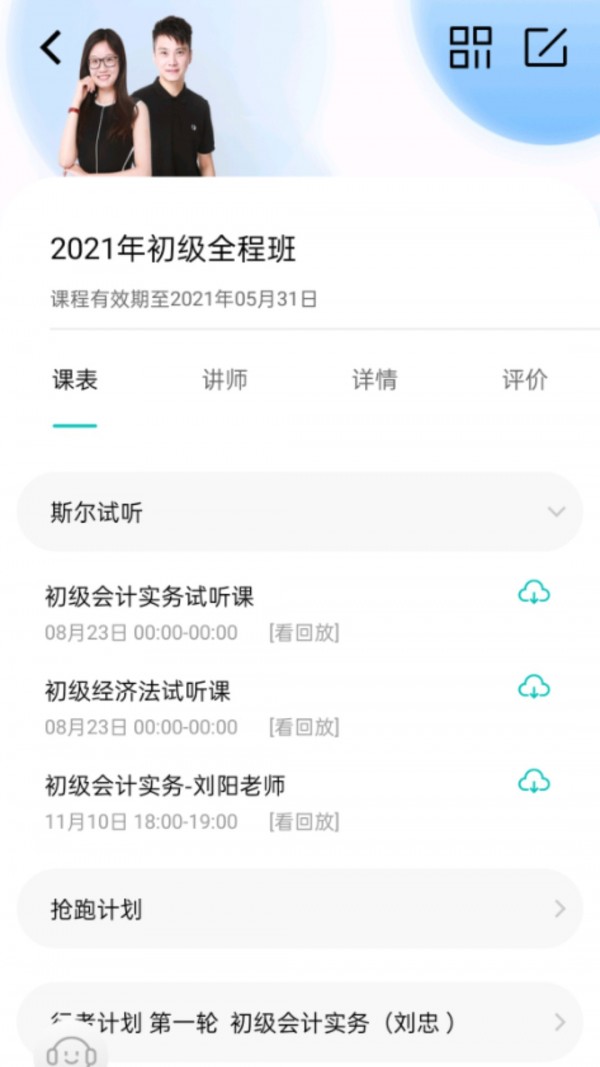Download 初级会计实务-刘阳老师 lesson
600x1067 pixels.
[x=534, y=782]
